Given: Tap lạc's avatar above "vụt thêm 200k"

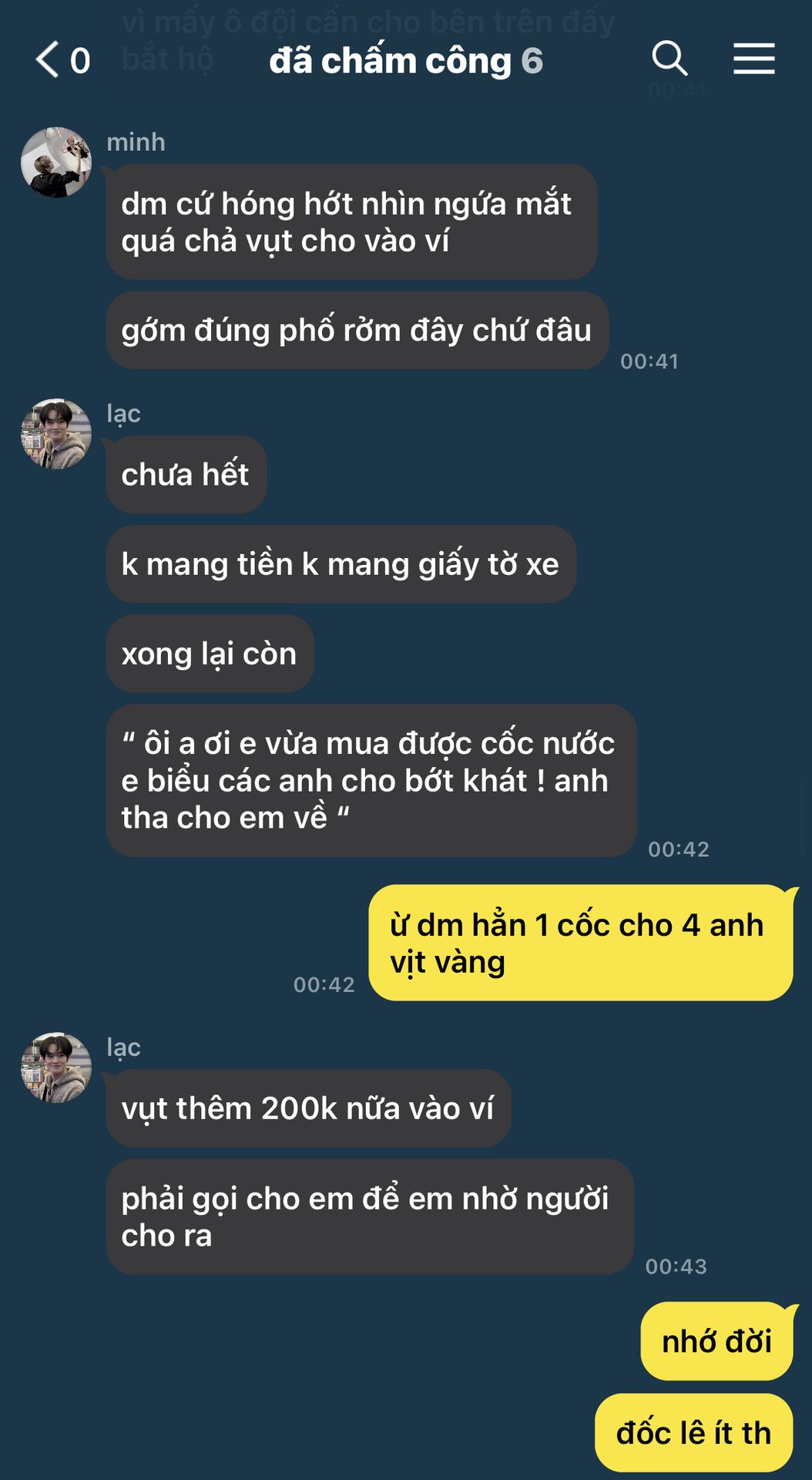Looking at the screenshot, I should click(56, 1068).
